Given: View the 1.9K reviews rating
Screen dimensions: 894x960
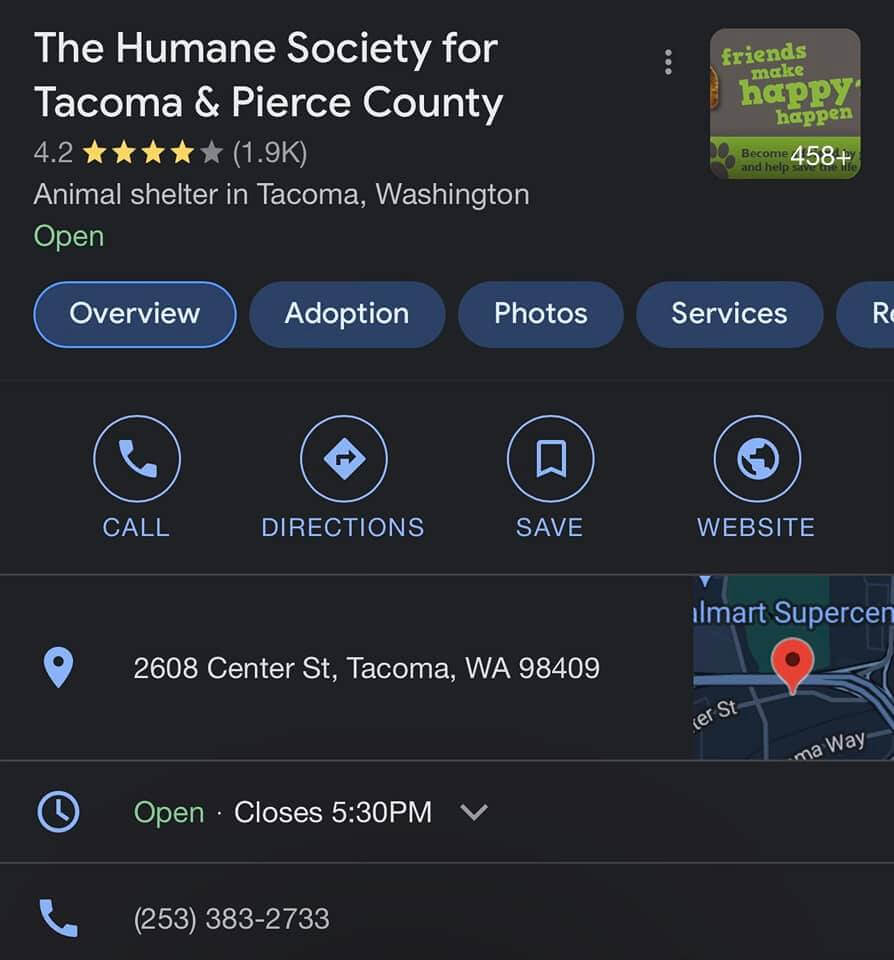Looking at the screenshot, I should click(x=170, y=153).
